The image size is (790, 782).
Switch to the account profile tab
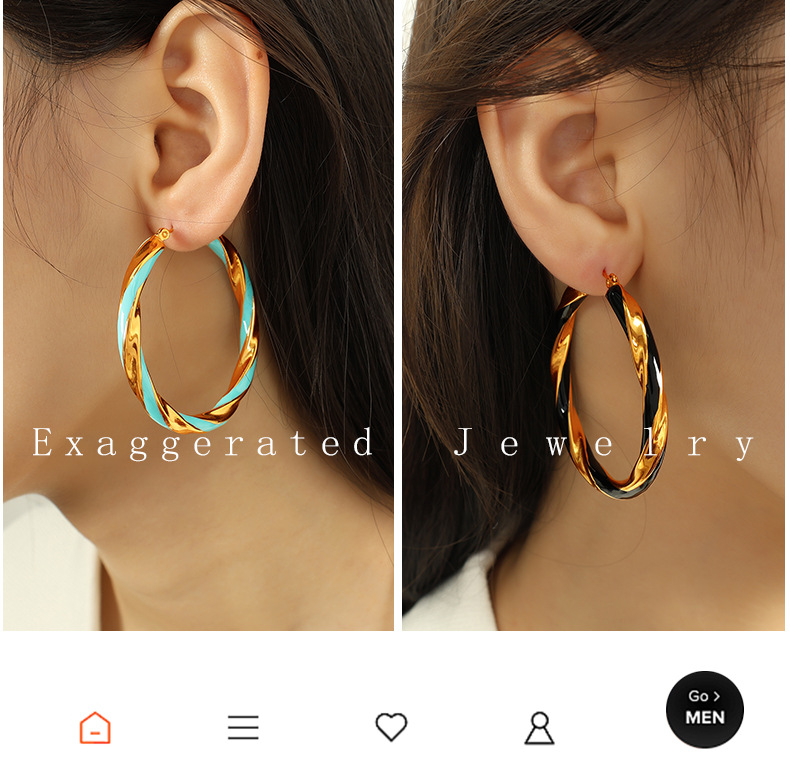coord(539,727)
